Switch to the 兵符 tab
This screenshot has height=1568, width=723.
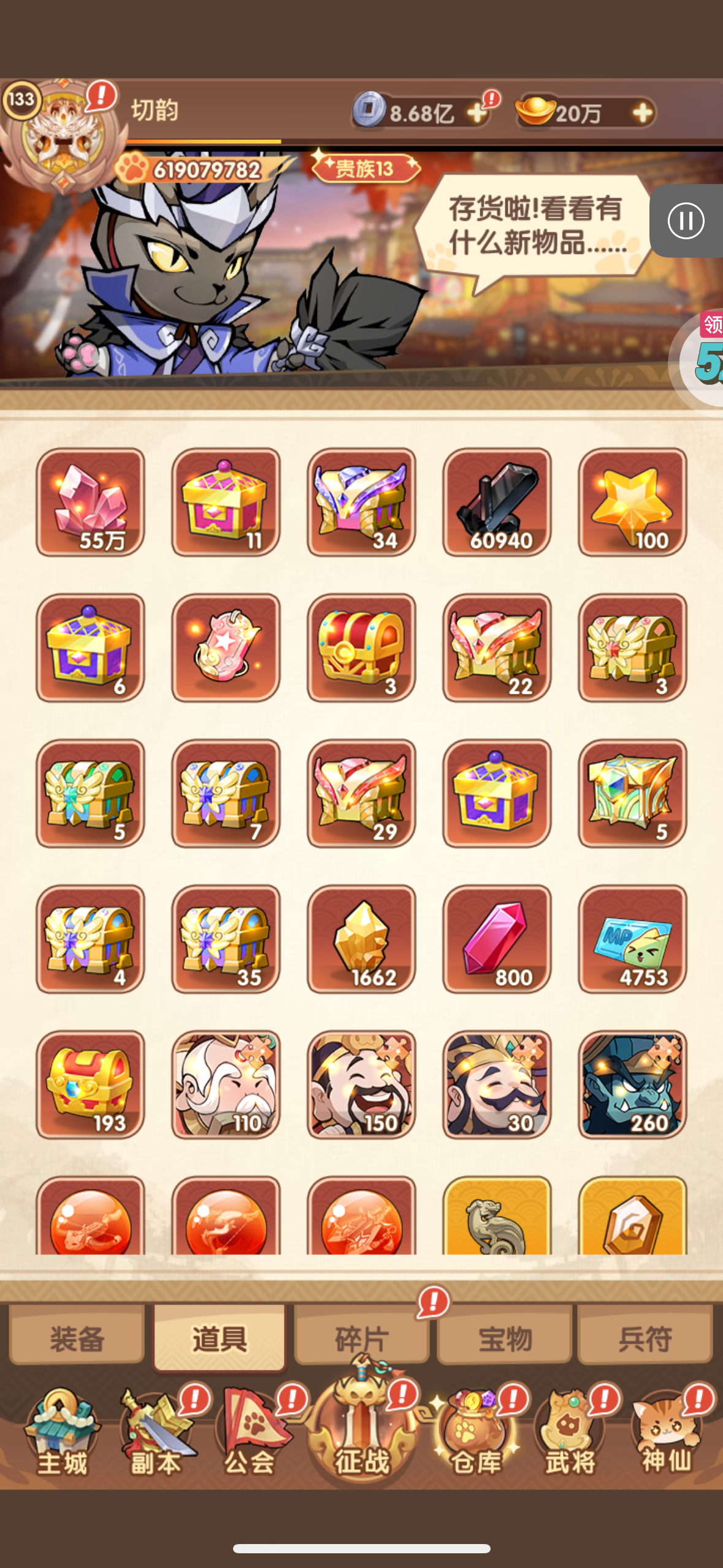tap(645, 1338)
